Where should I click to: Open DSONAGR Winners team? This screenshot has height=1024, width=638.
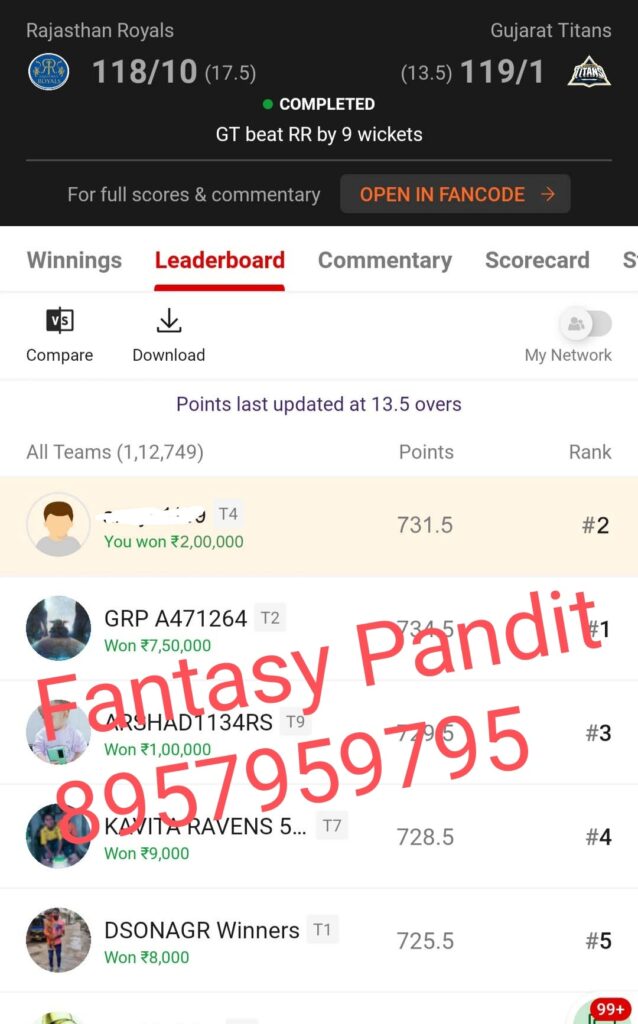point(318,941)
